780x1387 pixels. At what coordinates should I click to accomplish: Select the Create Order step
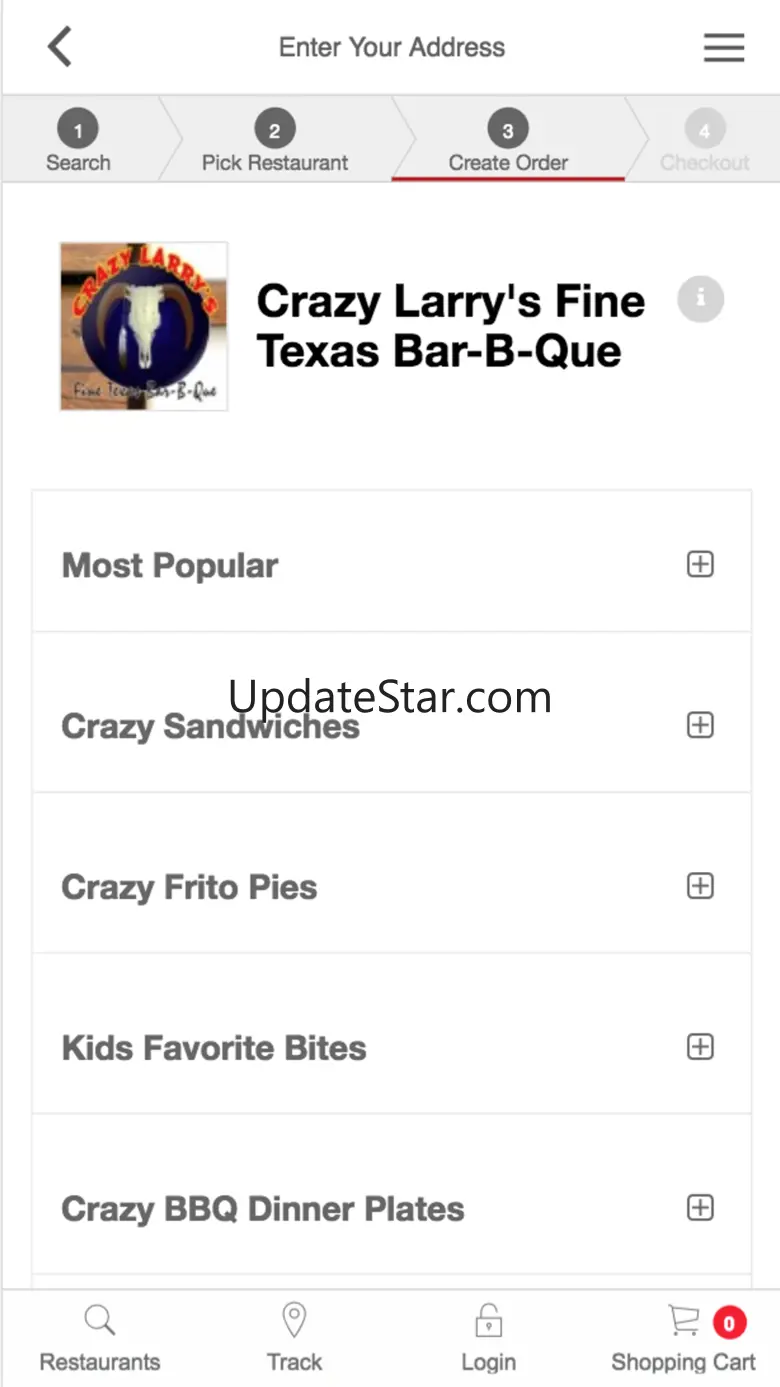508,142
